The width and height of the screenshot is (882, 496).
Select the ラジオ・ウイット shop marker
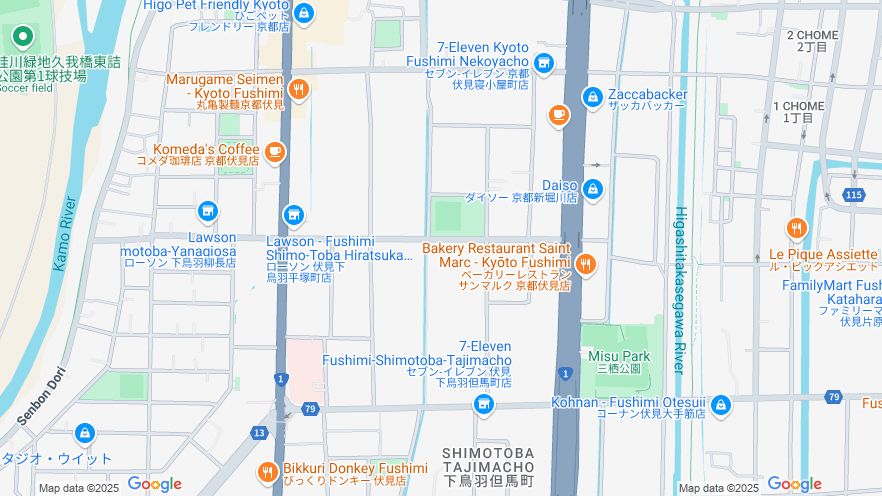tap(85, 435)
